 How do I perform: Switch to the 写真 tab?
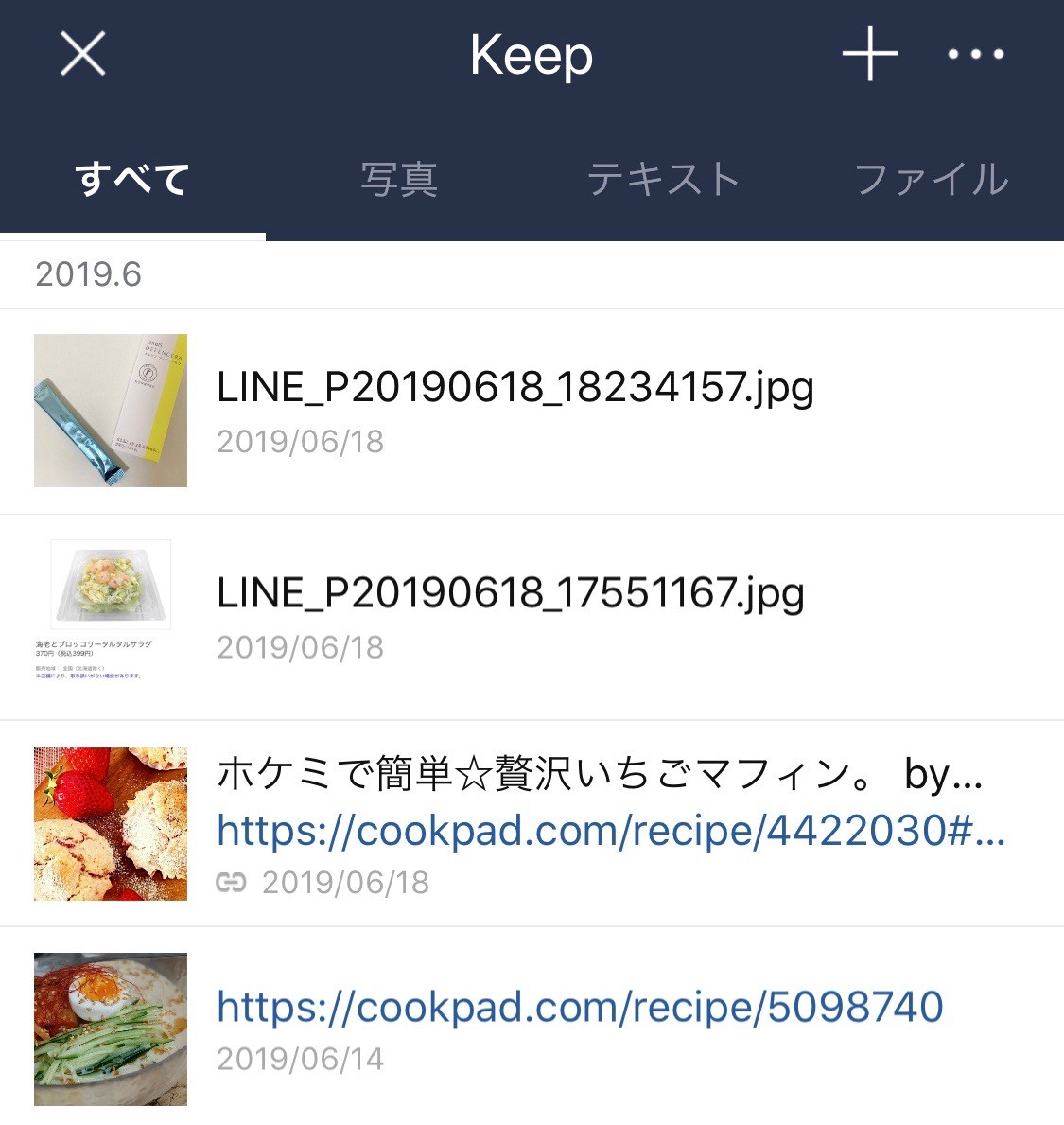[398, 179]
